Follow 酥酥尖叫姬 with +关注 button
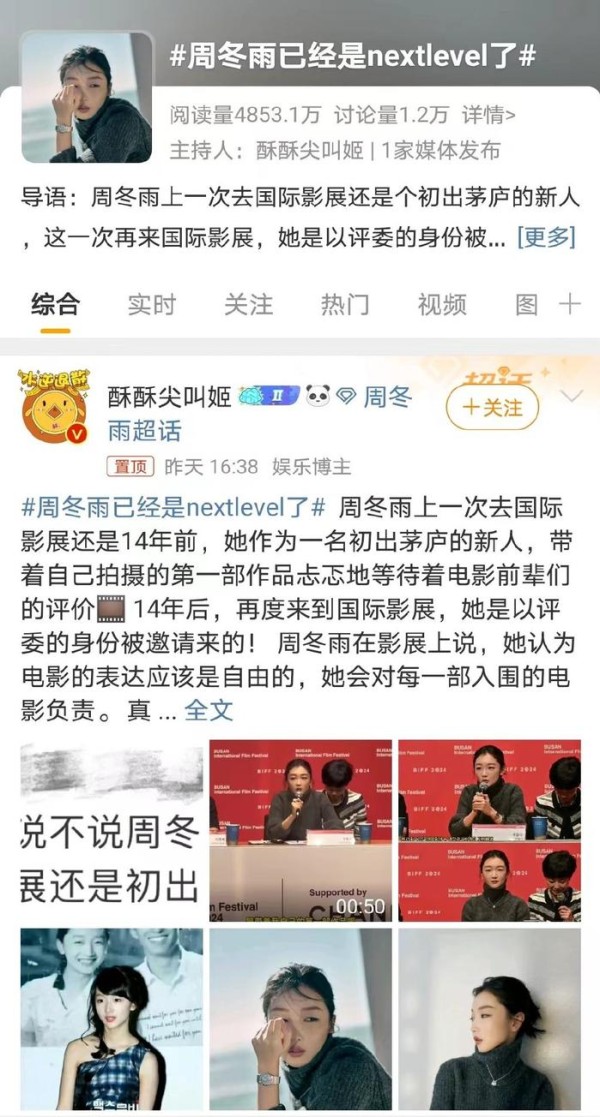The height and width of the screenshot is (1117, 600). [491, 407]
